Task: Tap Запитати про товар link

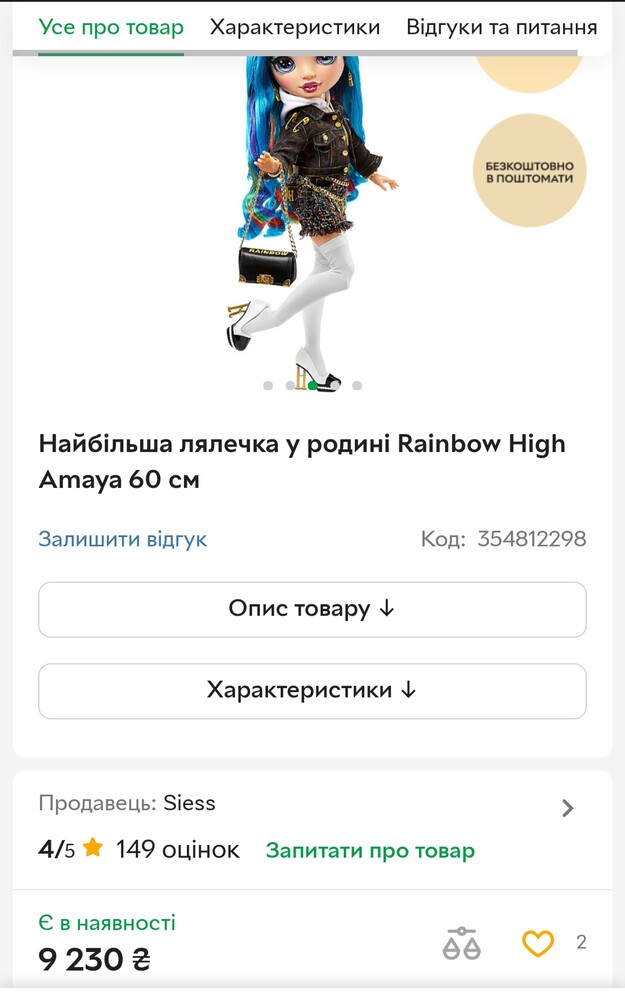Action: pyautogui.click(x=370, y=851)
